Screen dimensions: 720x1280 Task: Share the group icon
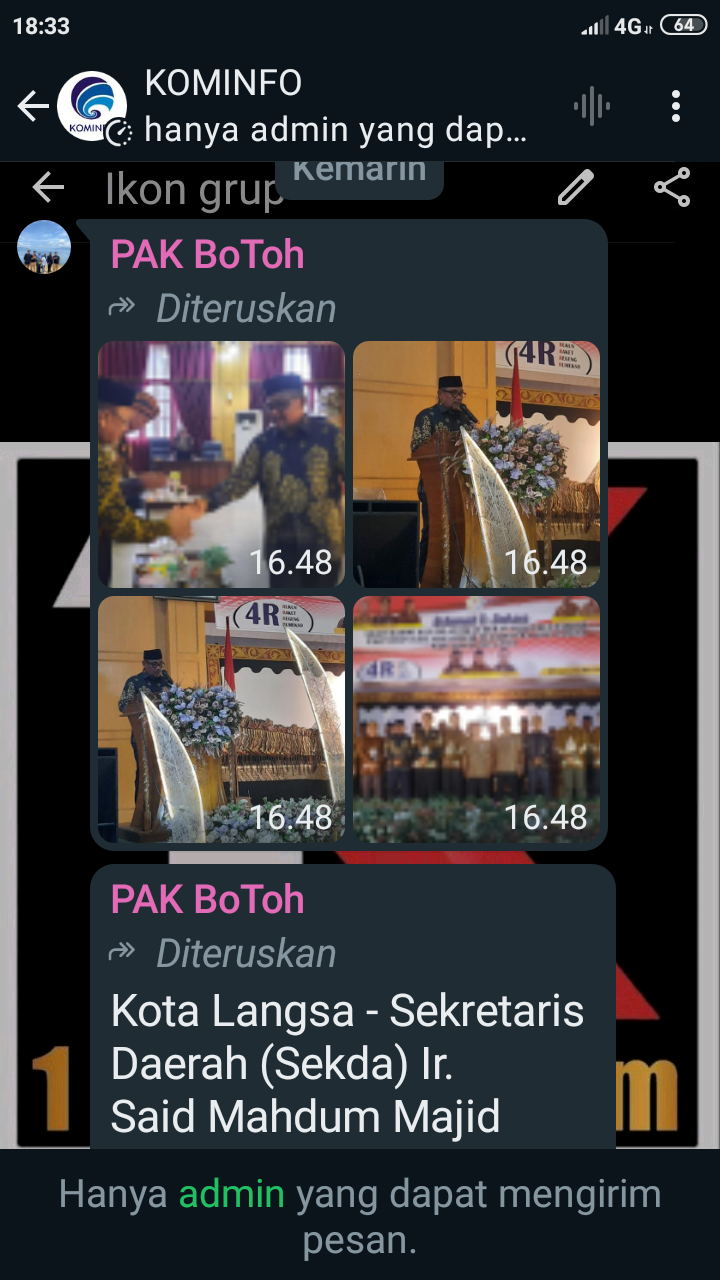(x=671, y=187)
